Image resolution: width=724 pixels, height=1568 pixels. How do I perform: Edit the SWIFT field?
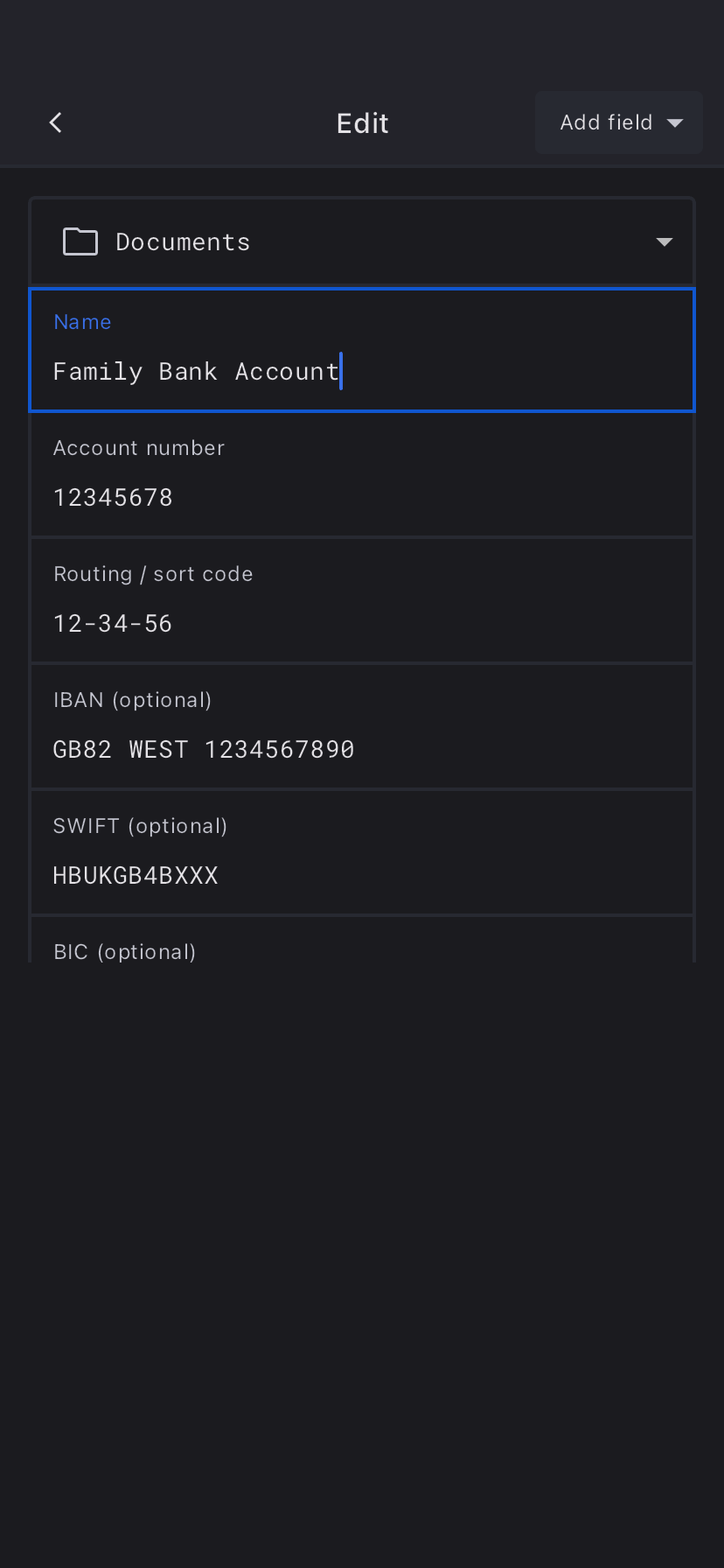pos(362,874)
